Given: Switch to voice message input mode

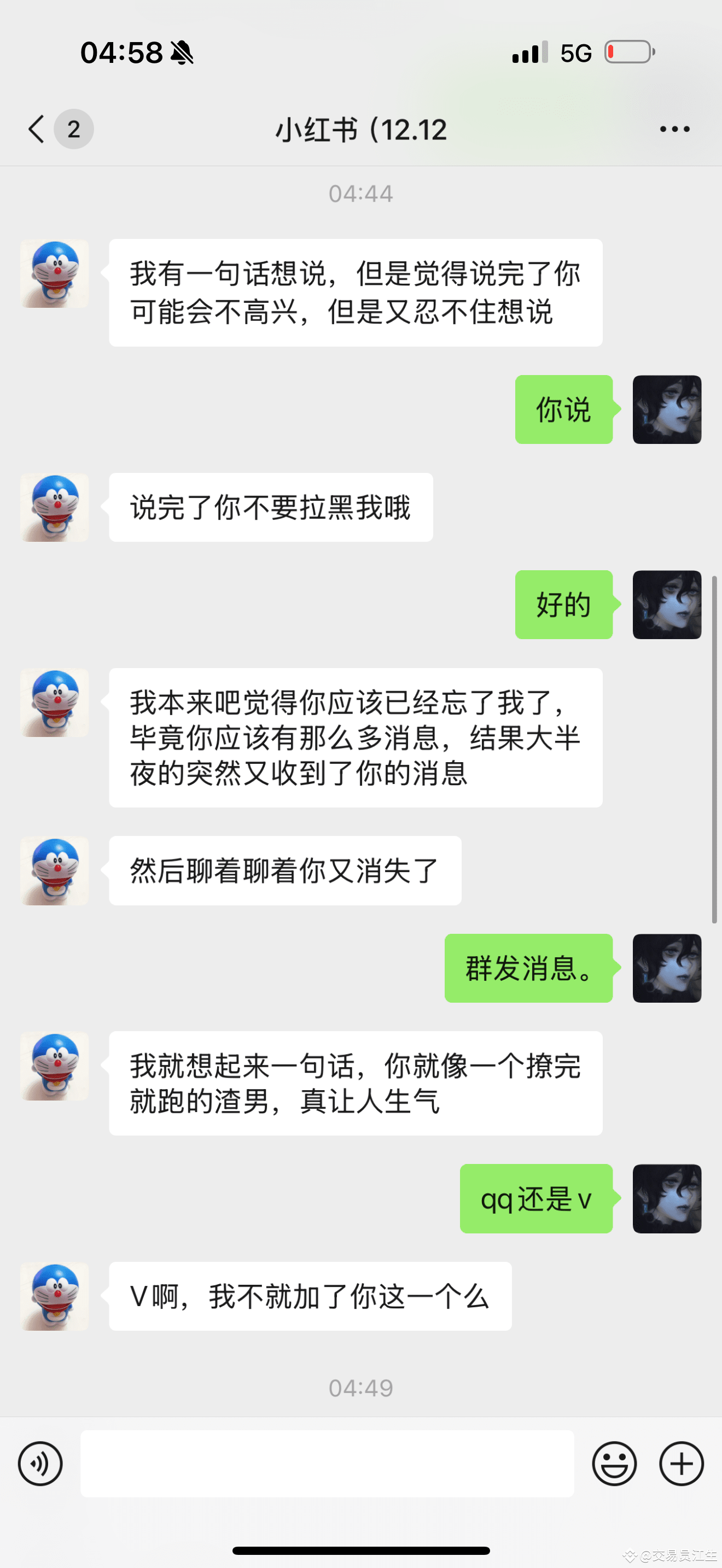Looking at the screenshot, I should point(40,1464).
